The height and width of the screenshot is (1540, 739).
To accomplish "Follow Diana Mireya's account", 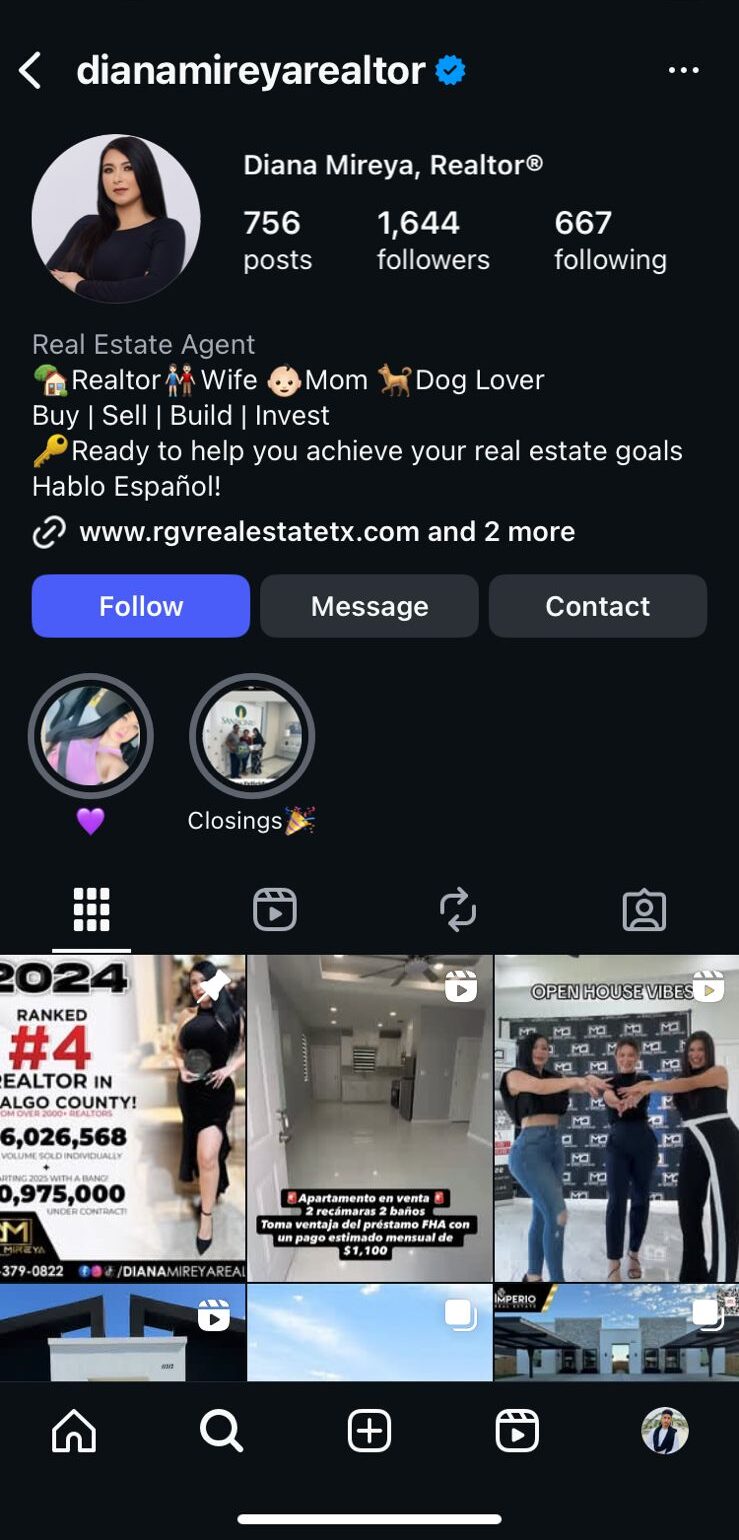I will click(141, 606).
